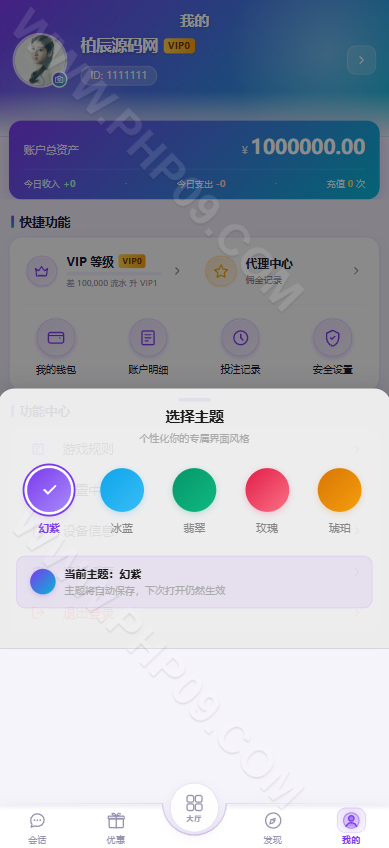Image resolution: width=389 pixels, height=848 pixels.
Task: Open 代理中心 agent center
Action: (283, 271)
